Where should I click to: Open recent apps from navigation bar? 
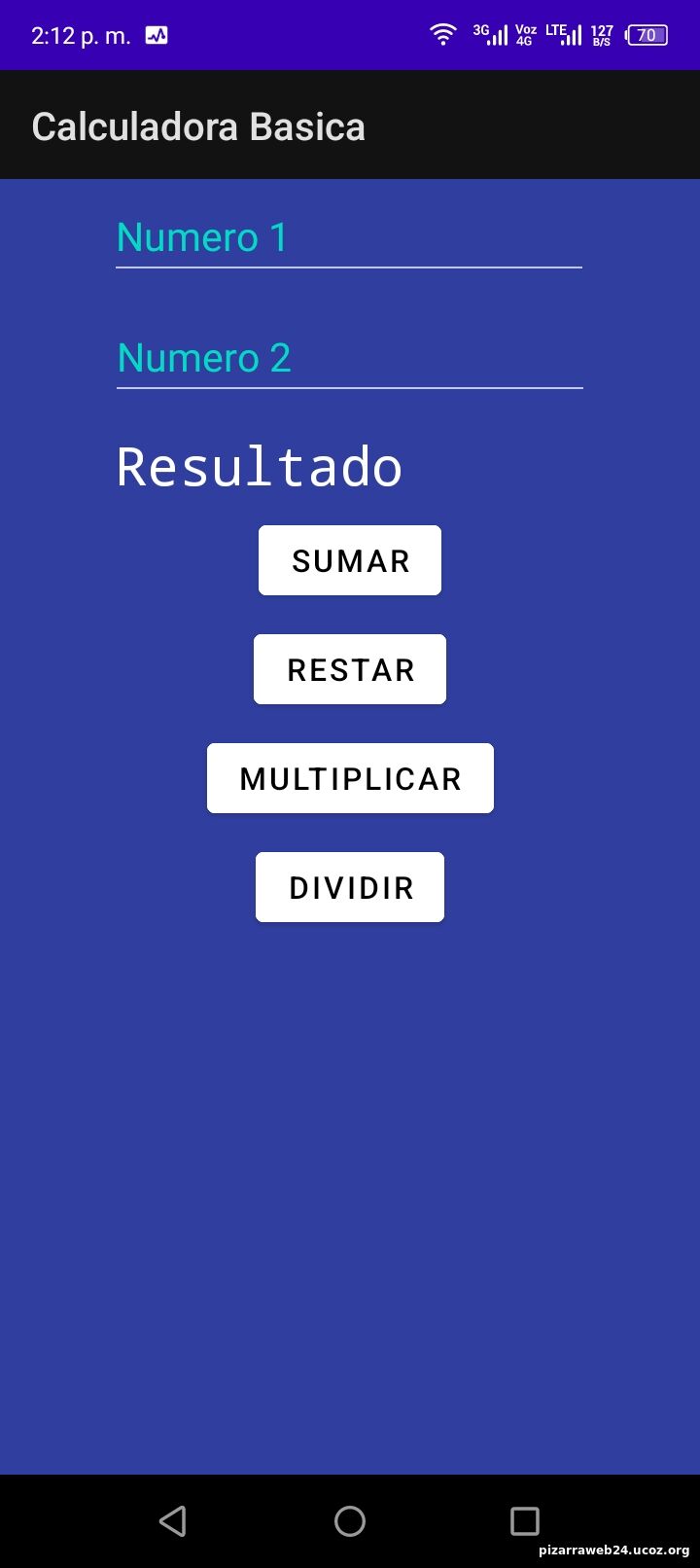pos(525,1521)
